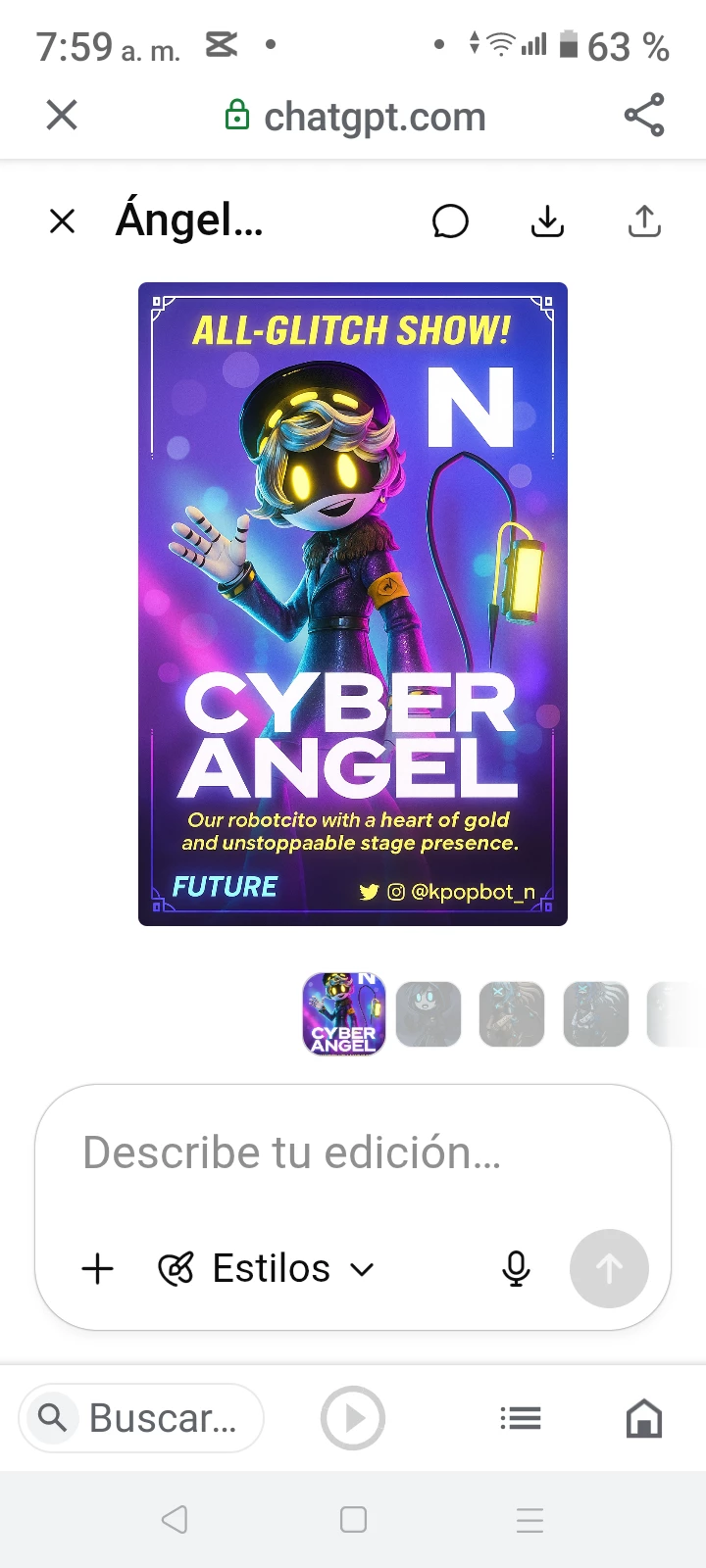This screenshot has width=706, height=1568.
Task: Select the Cyber Angel thumbnail
Action: (344, 1014)
